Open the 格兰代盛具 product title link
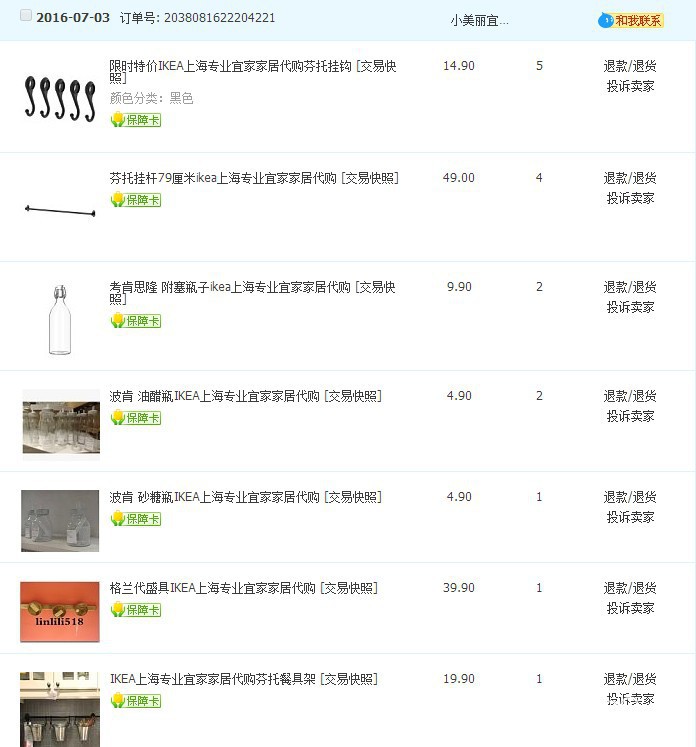The height and width of the screenshot is (747, 696). pyautogui.click(x=212, y=588)
